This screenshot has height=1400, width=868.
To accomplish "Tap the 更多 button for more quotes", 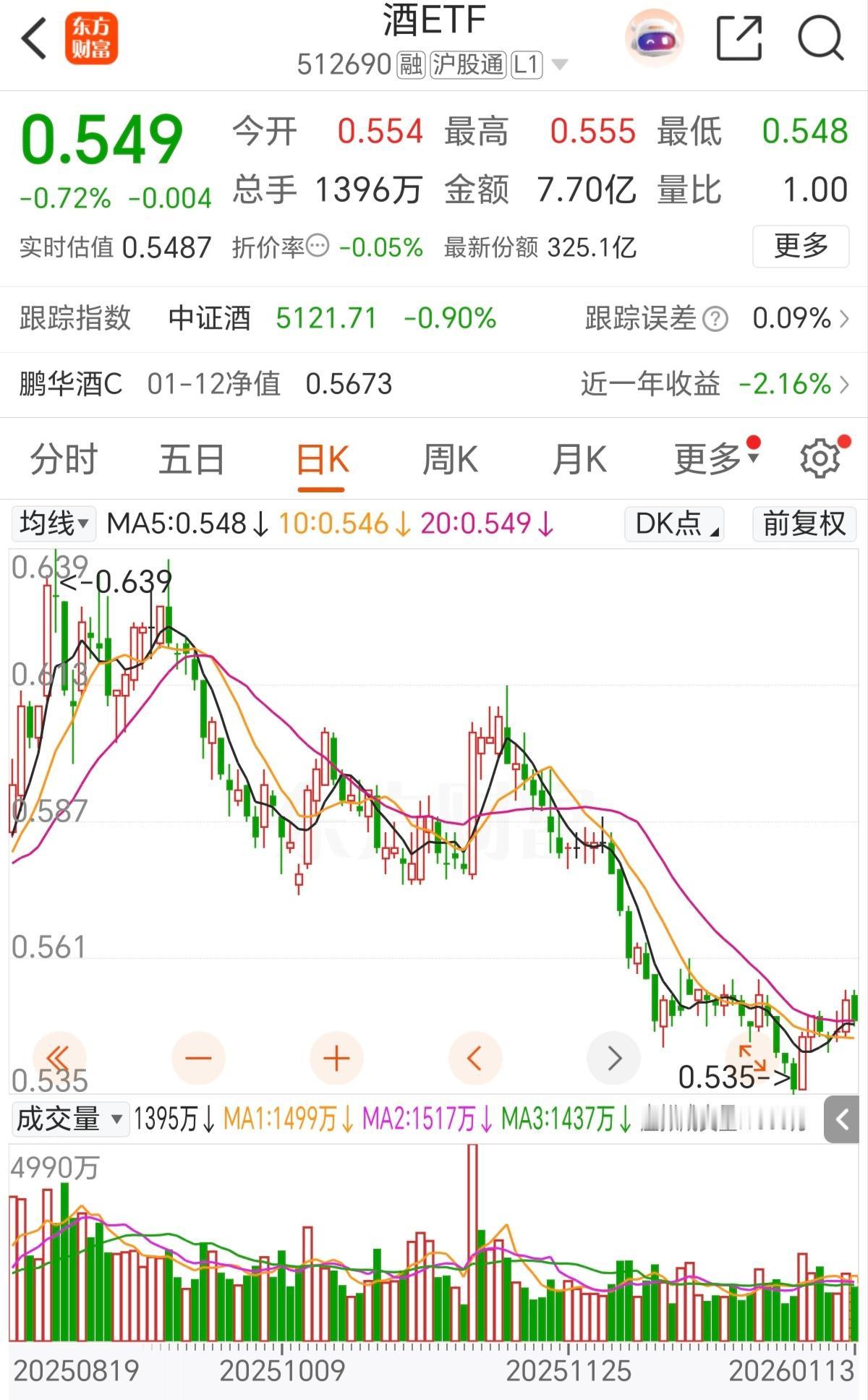I will tap(799, 244).
